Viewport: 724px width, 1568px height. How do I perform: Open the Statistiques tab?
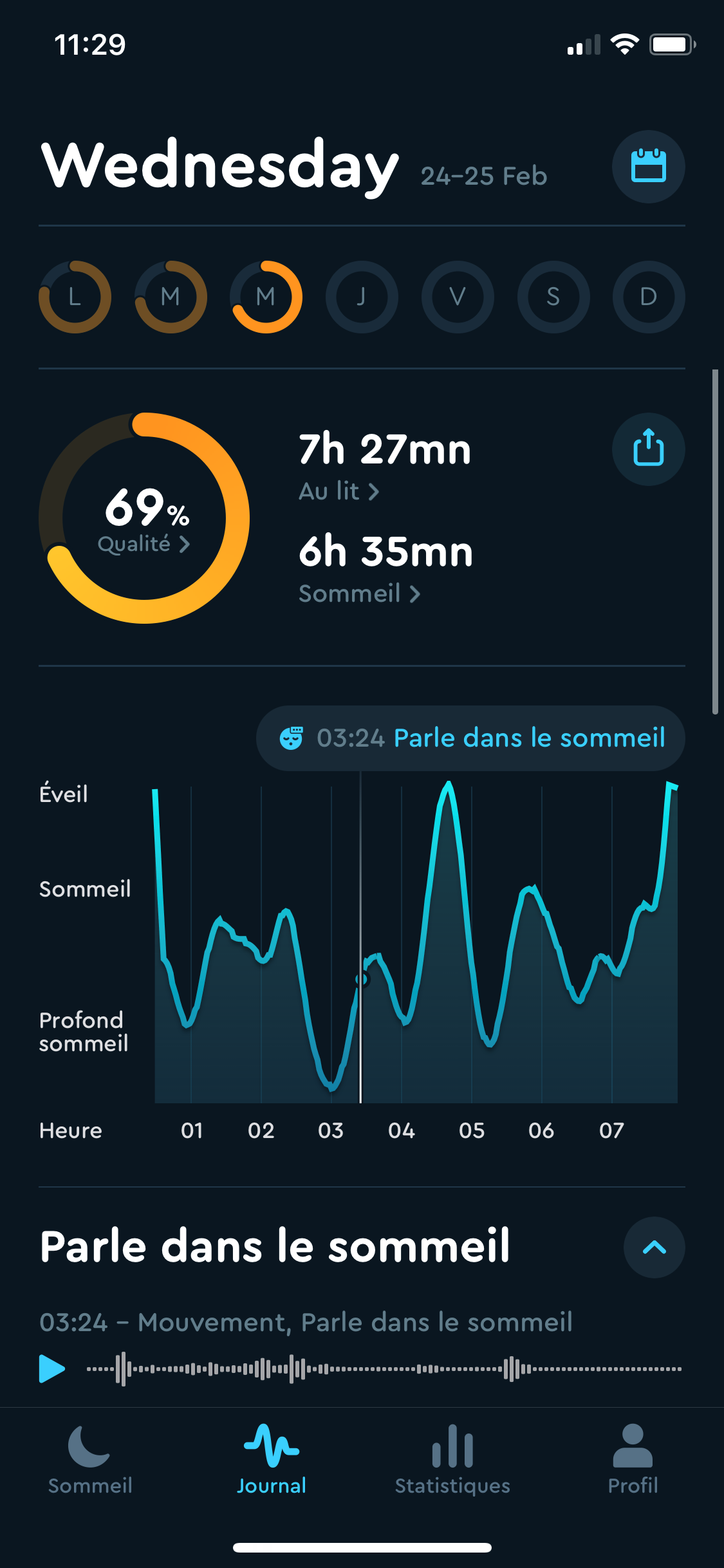[452, 1459]
